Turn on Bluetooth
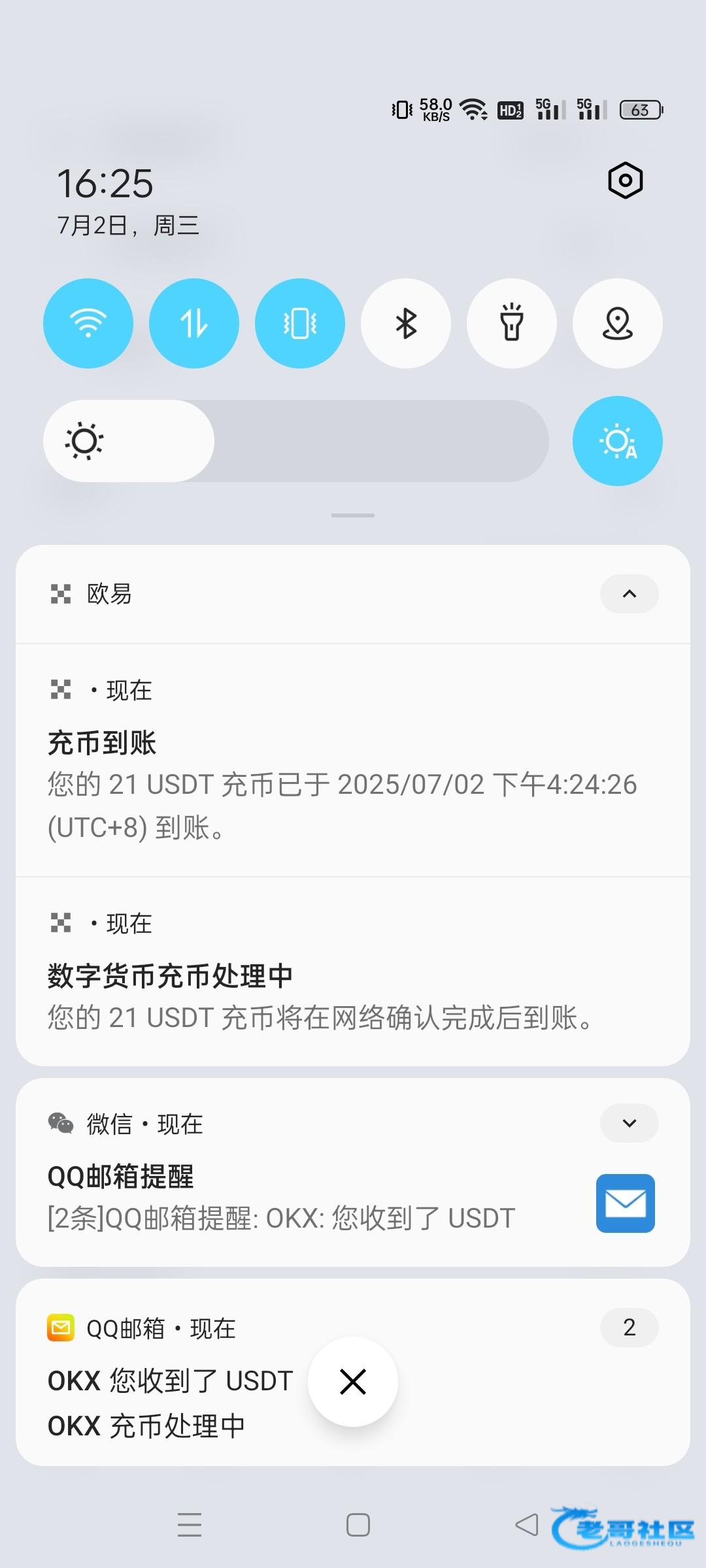This screenshot has width=706, height=1568. click(x=406, y=323)
